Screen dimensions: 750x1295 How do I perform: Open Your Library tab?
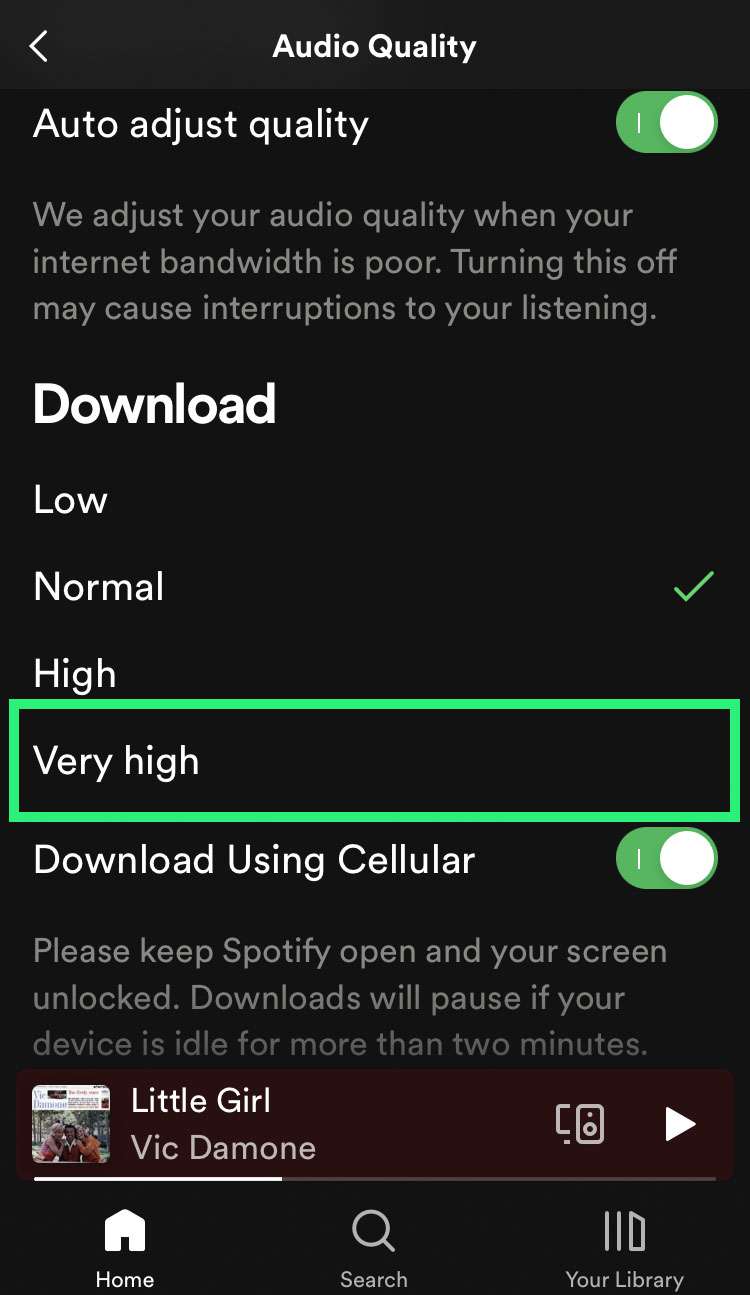[x=624, y=1246]
